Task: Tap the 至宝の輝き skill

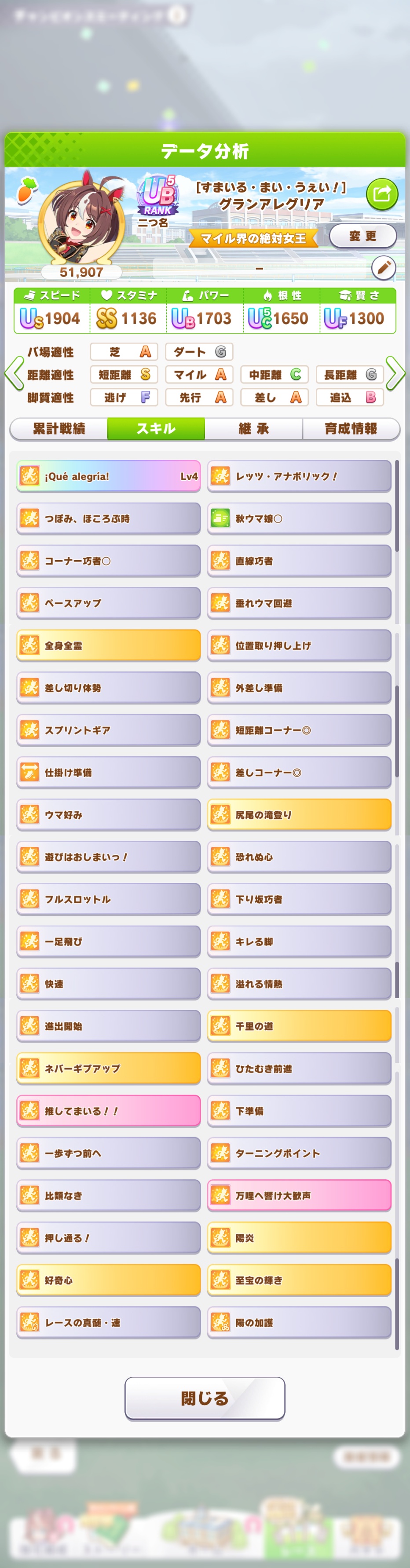Action: [x=299, y=1280]
